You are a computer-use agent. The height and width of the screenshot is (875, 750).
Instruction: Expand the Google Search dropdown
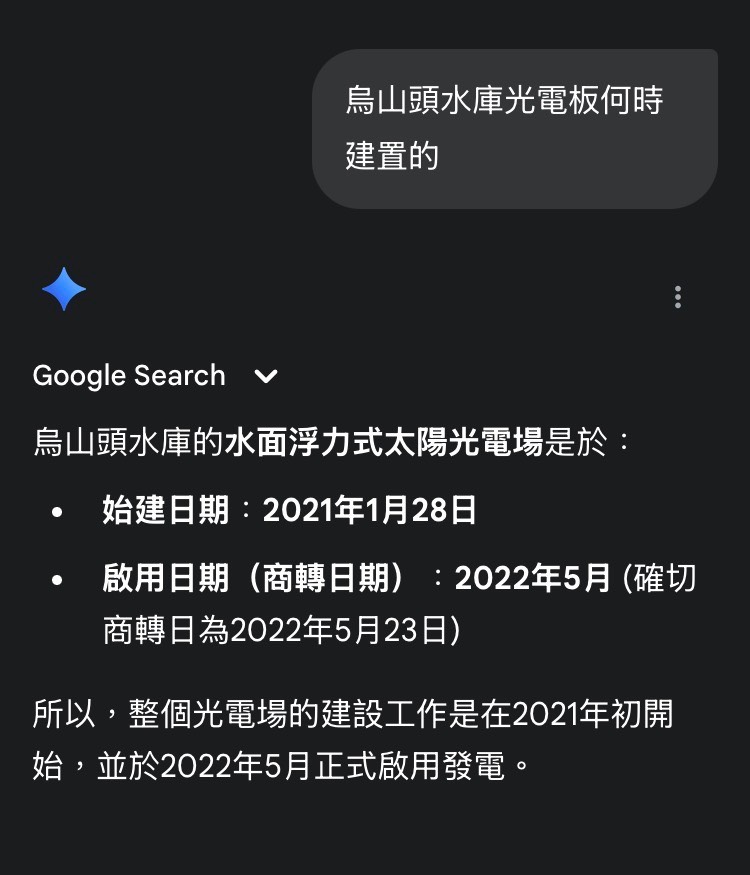pyautogui.click(x=266, y=377)
